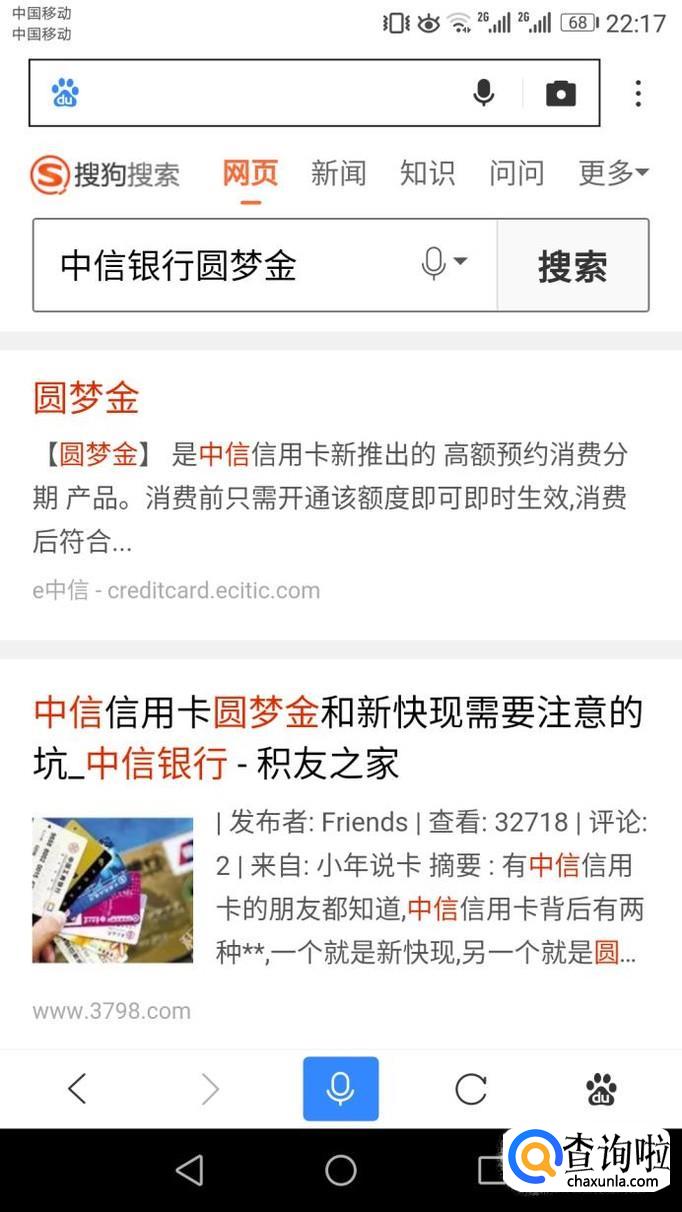This screenshot has height=1212, width=682.
Task: Open the Baidu paw home button
Action: coord(601,1088)
